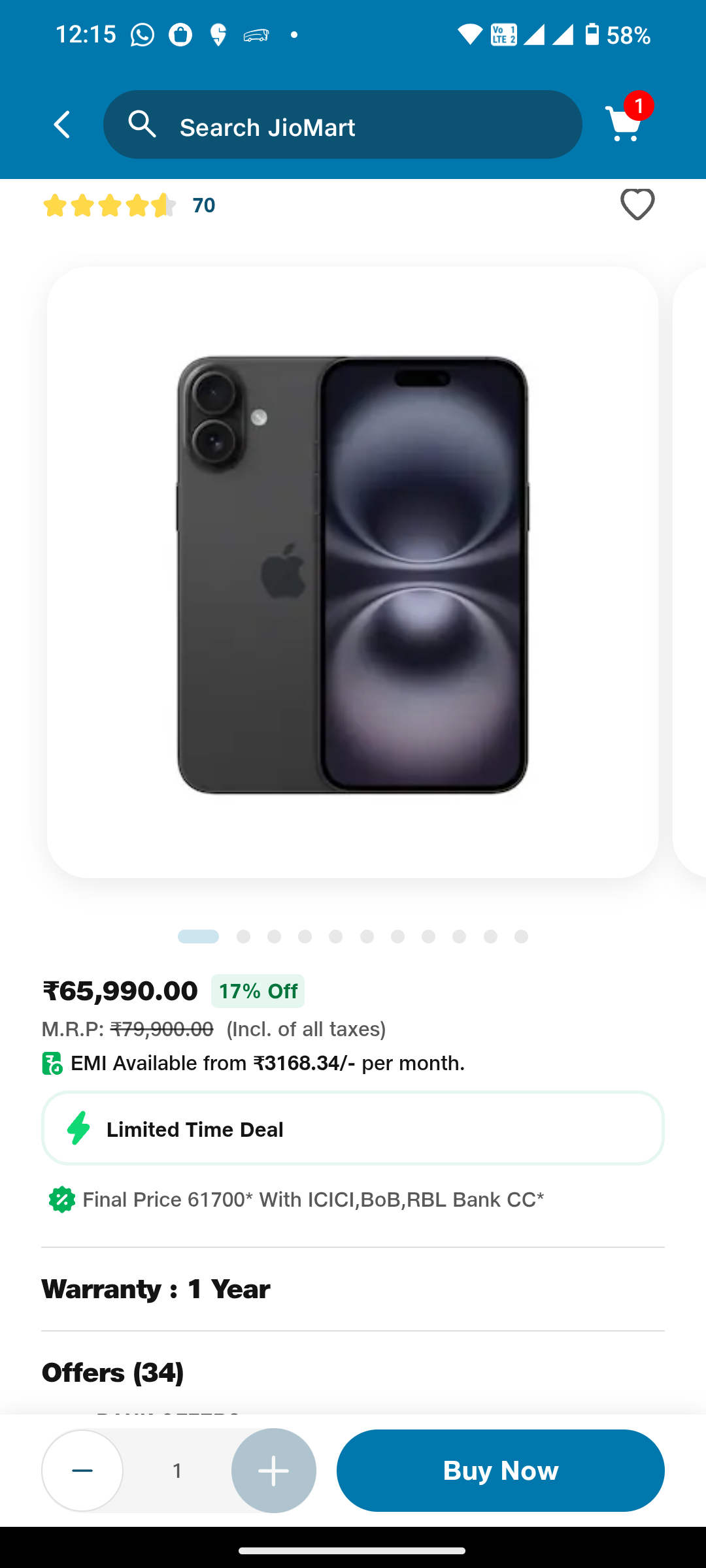Select the fifth carousel dot

pos(337,936)
